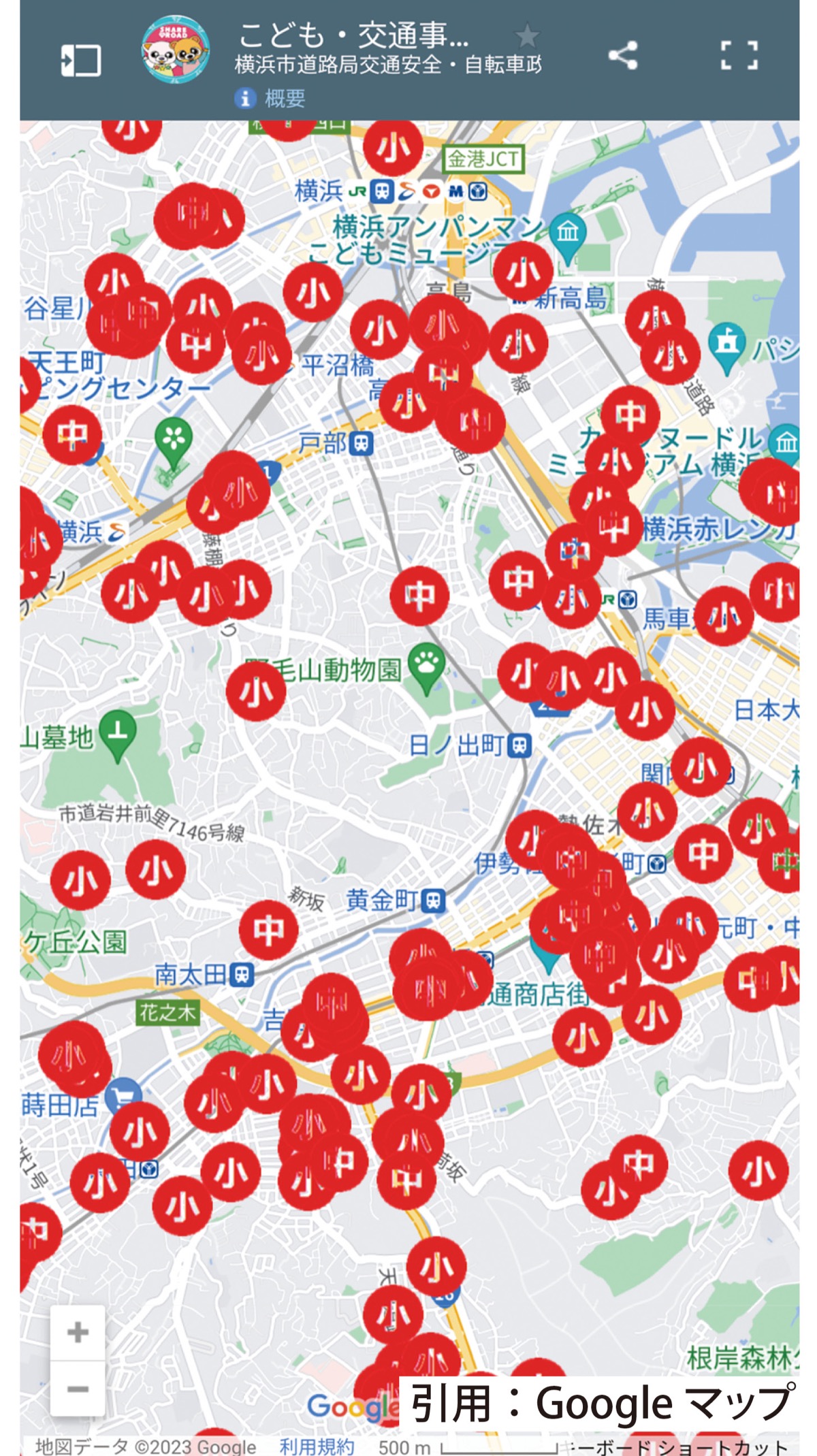Open the 概要 info link
This screenshot has width=817, height=1456.
coord(271,99)
